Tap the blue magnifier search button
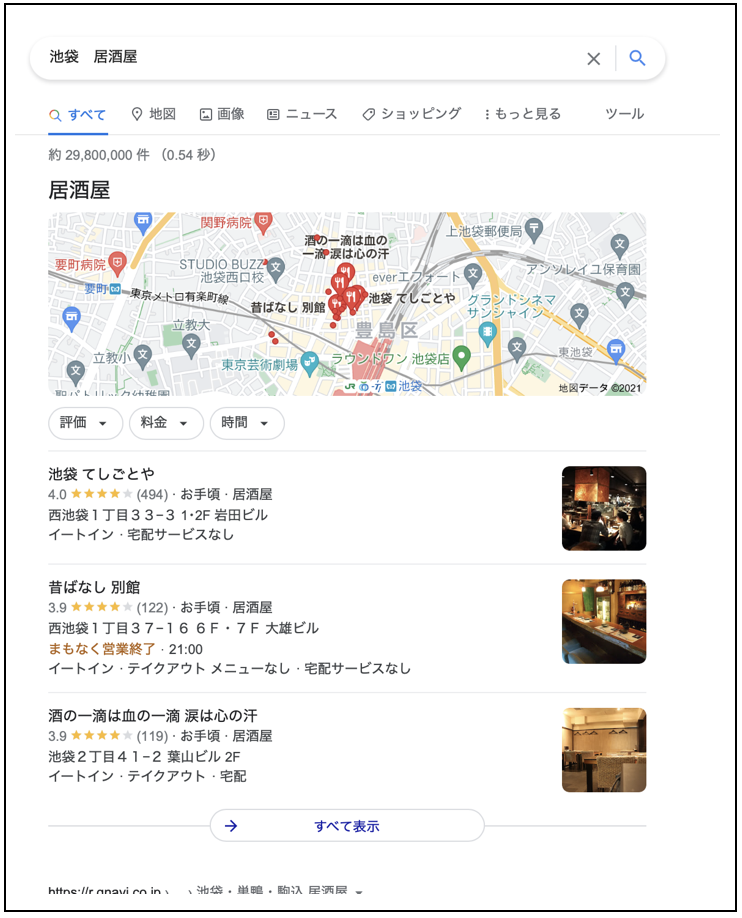This screenshot has width=742, height=918. pyautogui.click(x=637, y=58)
